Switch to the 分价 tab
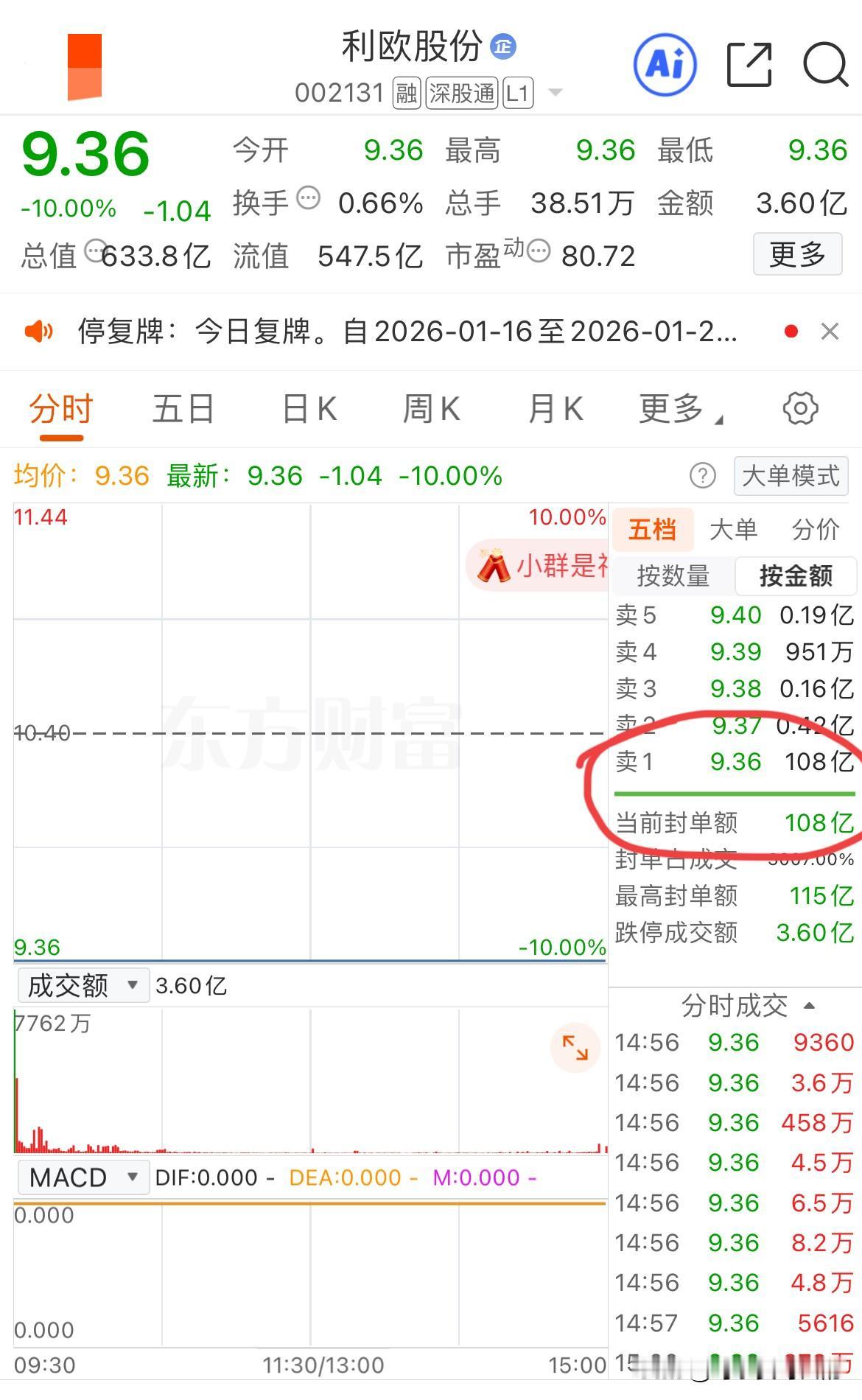 click(x=815, y=529)
